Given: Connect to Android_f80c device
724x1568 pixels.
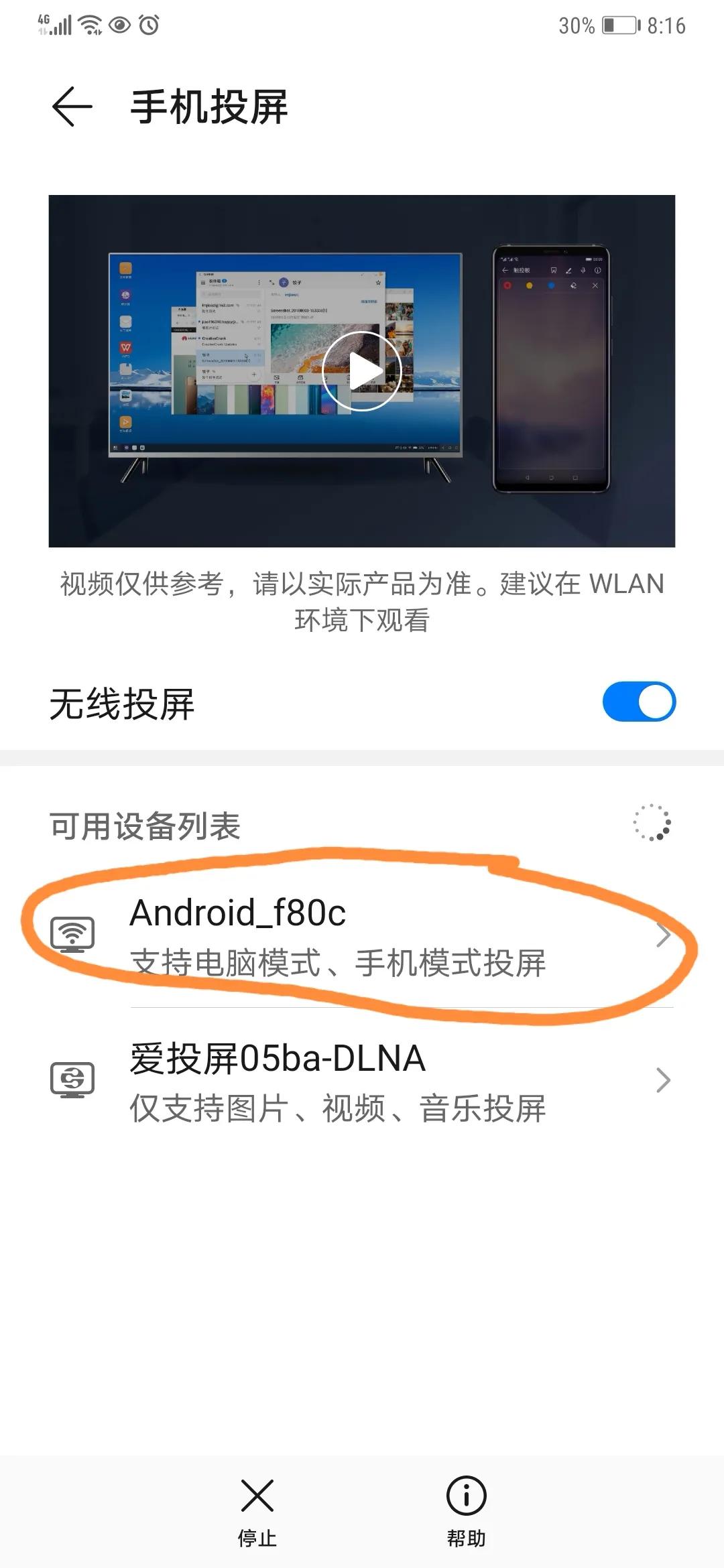Looking at the screenshot, I should tap(362, 936).
